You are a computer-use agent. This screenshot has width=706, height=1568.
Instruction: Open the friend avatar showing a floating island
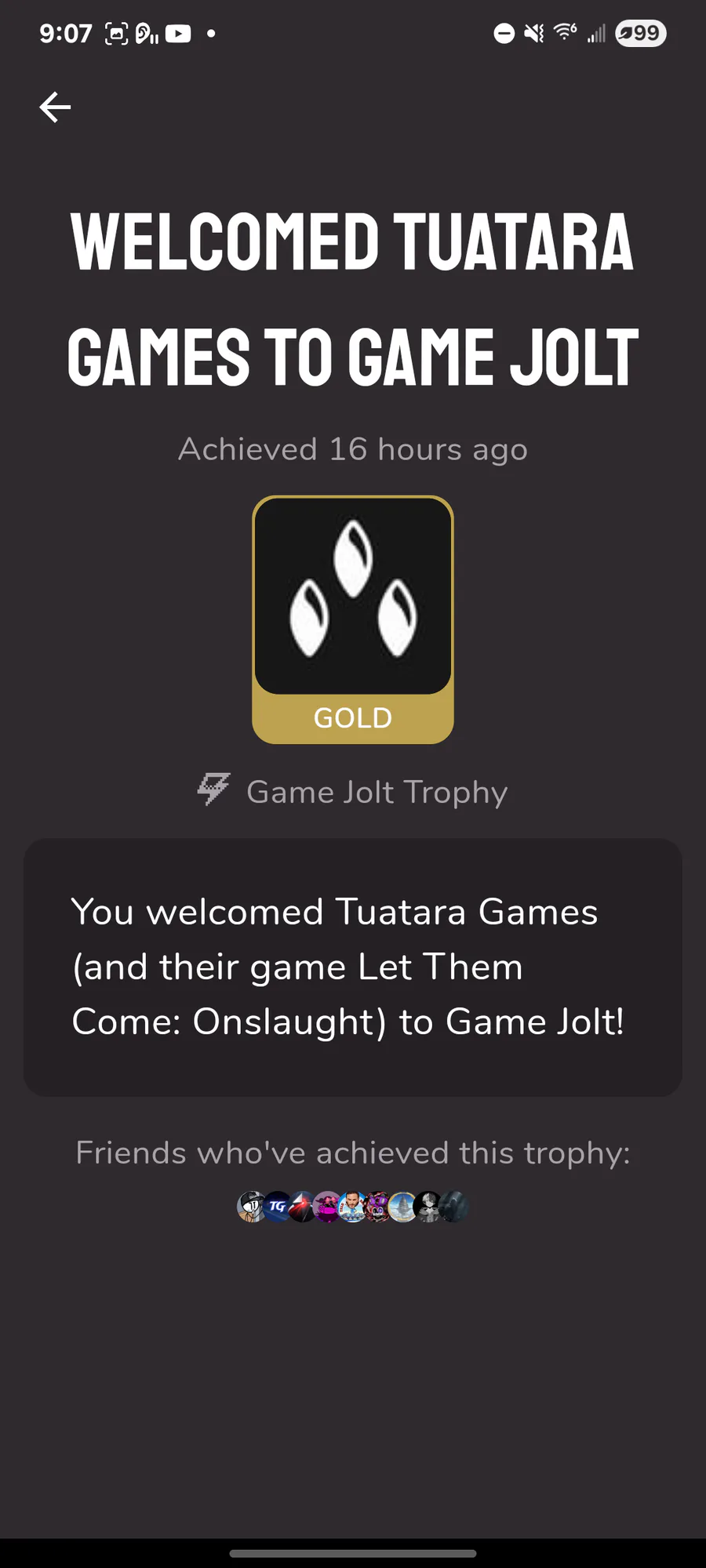point(402,1207)
